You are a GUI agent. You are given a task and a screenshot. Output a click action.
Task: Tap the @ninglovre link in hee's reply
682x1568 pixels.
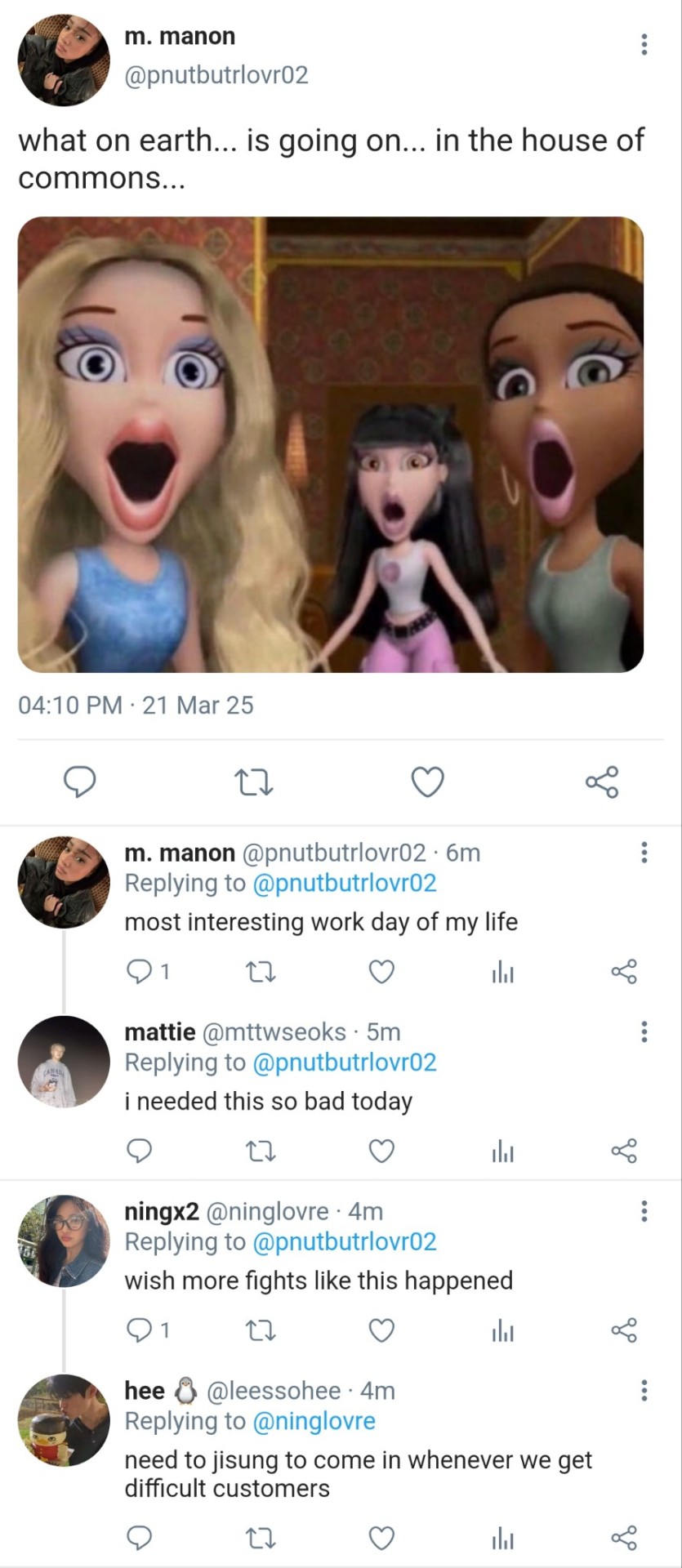pos(314,1422)
